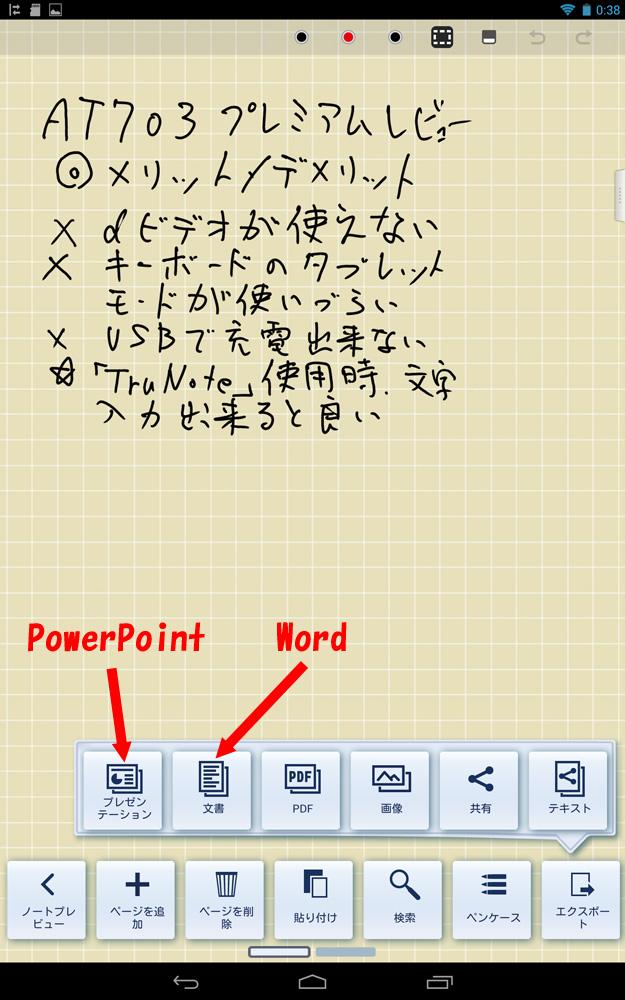Export the page as PDF
This screenshot has height=1000, width=625.
coord(302,790)
